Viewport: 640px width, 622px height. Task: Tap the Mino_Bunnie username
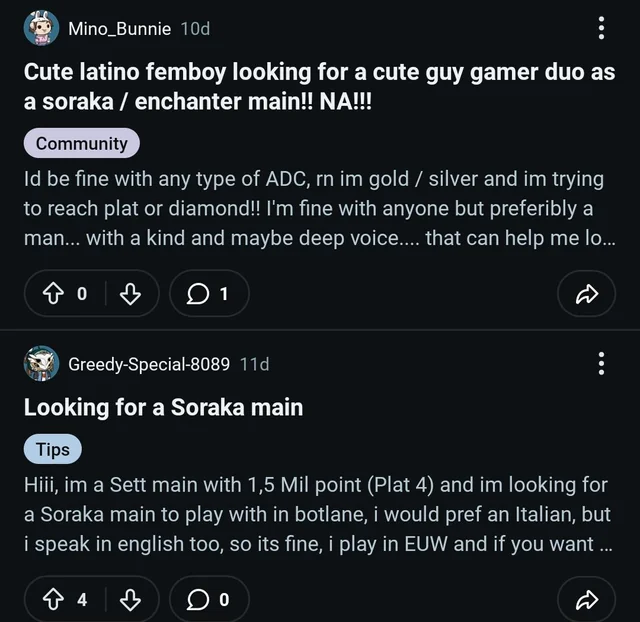click(119, 29)
